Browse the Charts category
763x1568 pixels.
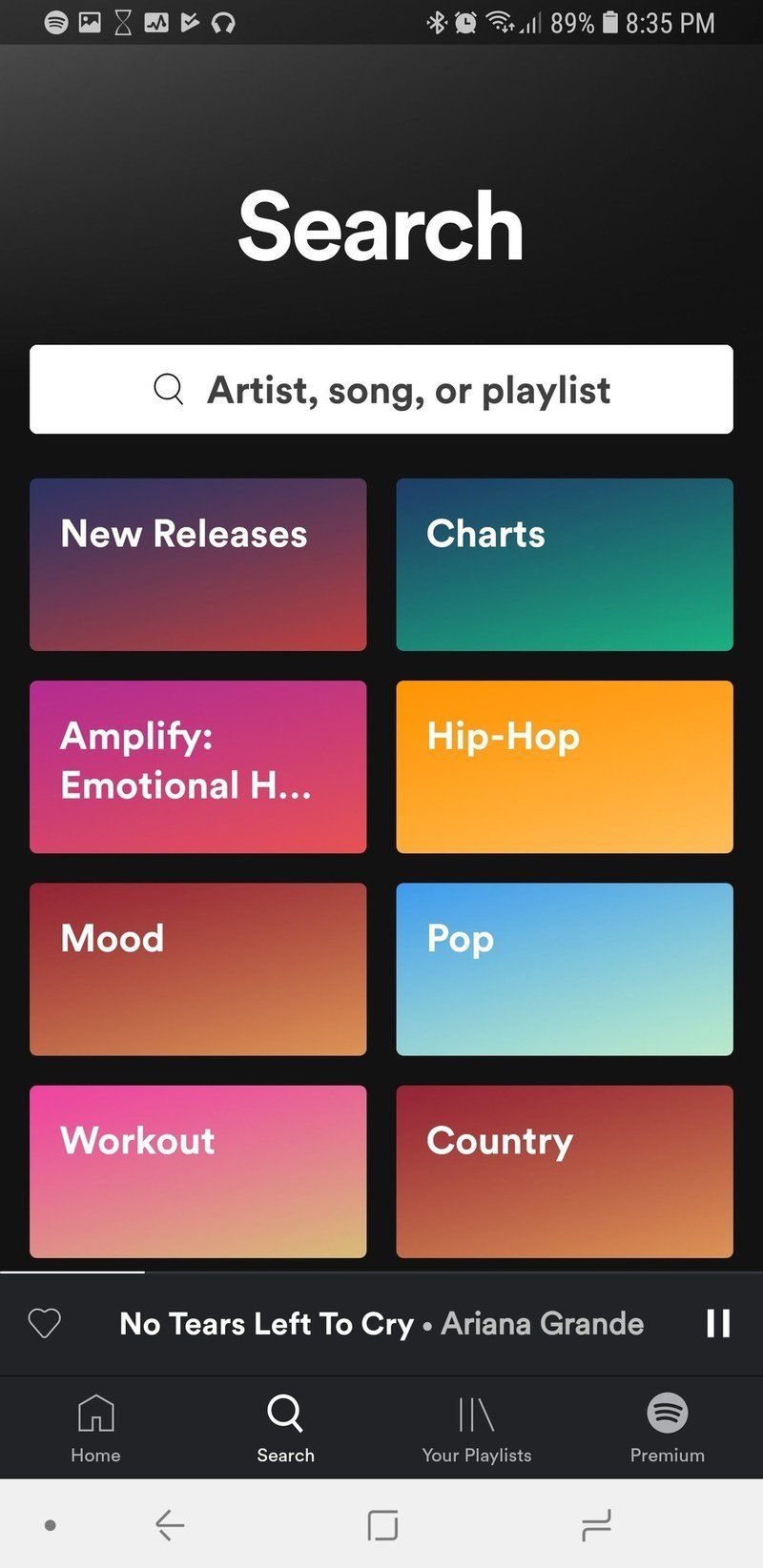[564, 564]
